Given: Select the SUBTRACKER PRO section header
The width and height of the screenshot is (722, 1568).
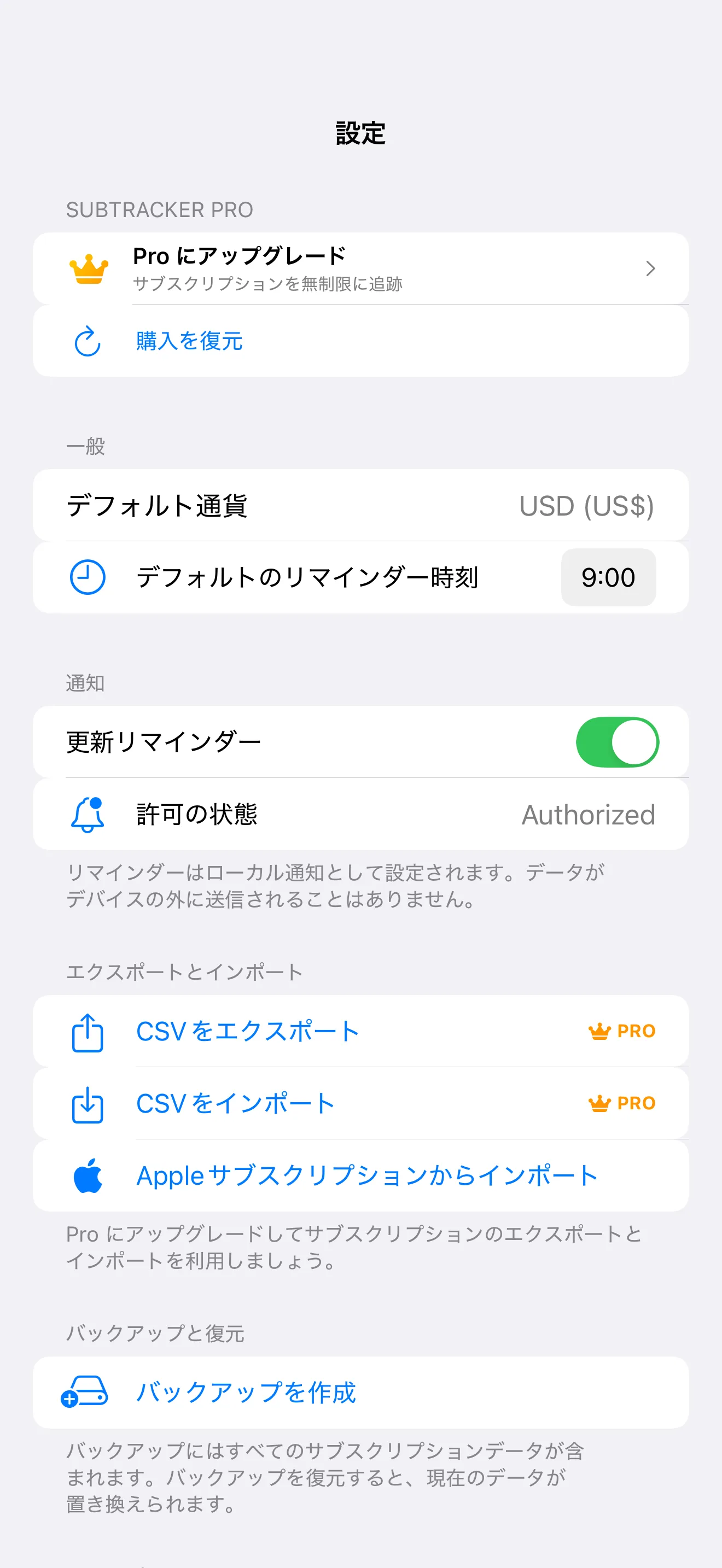Looking at the screenshot, I should pyautogui.click(x=161, y=209).
